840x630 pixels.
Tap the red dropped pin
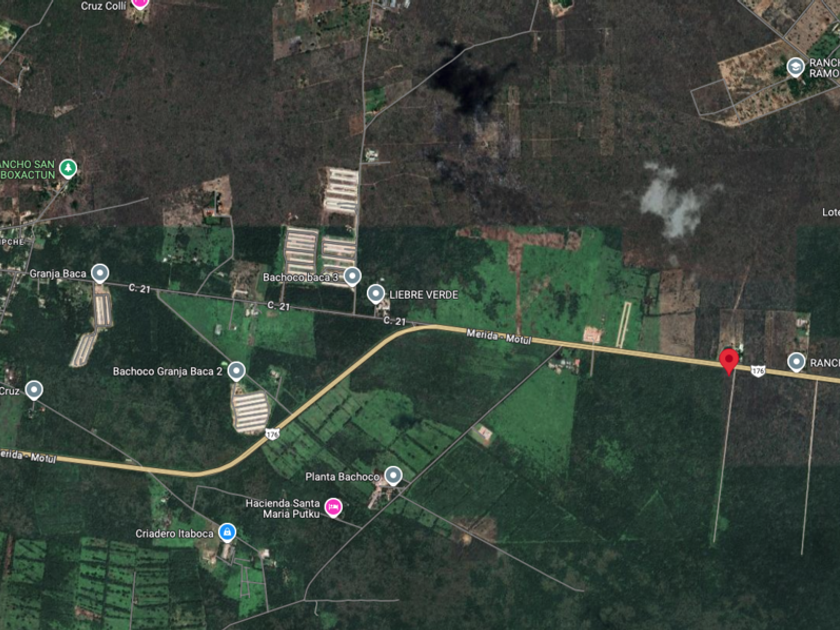pos(729,361)
